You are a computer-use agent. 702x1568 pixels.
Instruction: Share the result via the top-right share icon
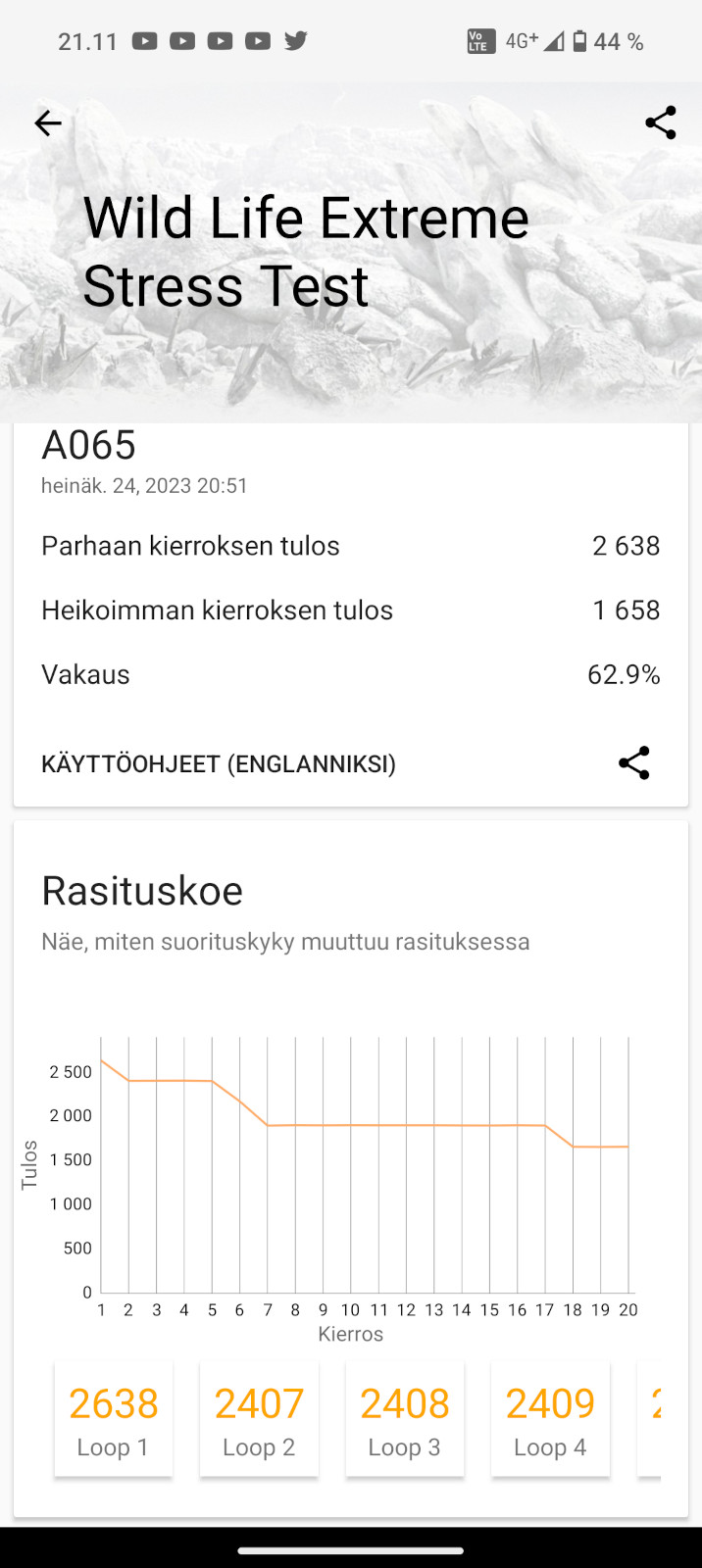click(x=661, y=123)
